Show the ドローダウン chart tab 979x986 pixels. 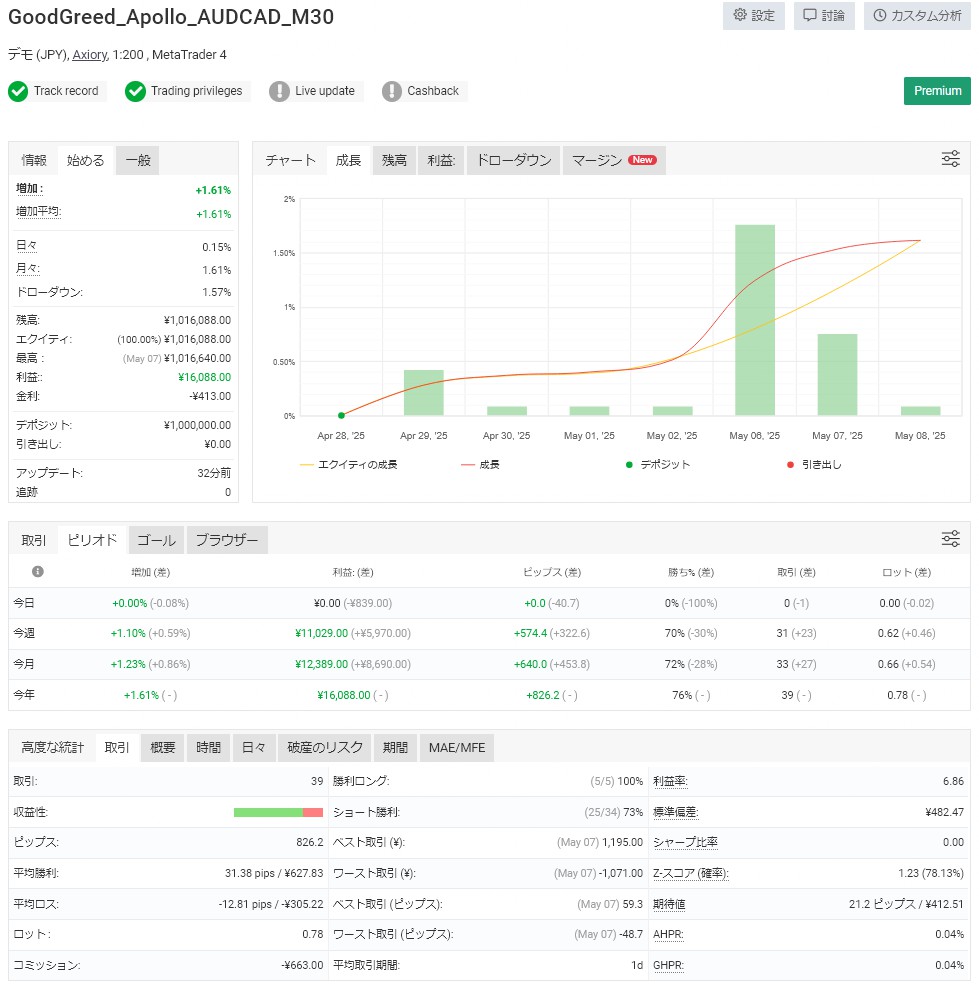tap(514, 160)
